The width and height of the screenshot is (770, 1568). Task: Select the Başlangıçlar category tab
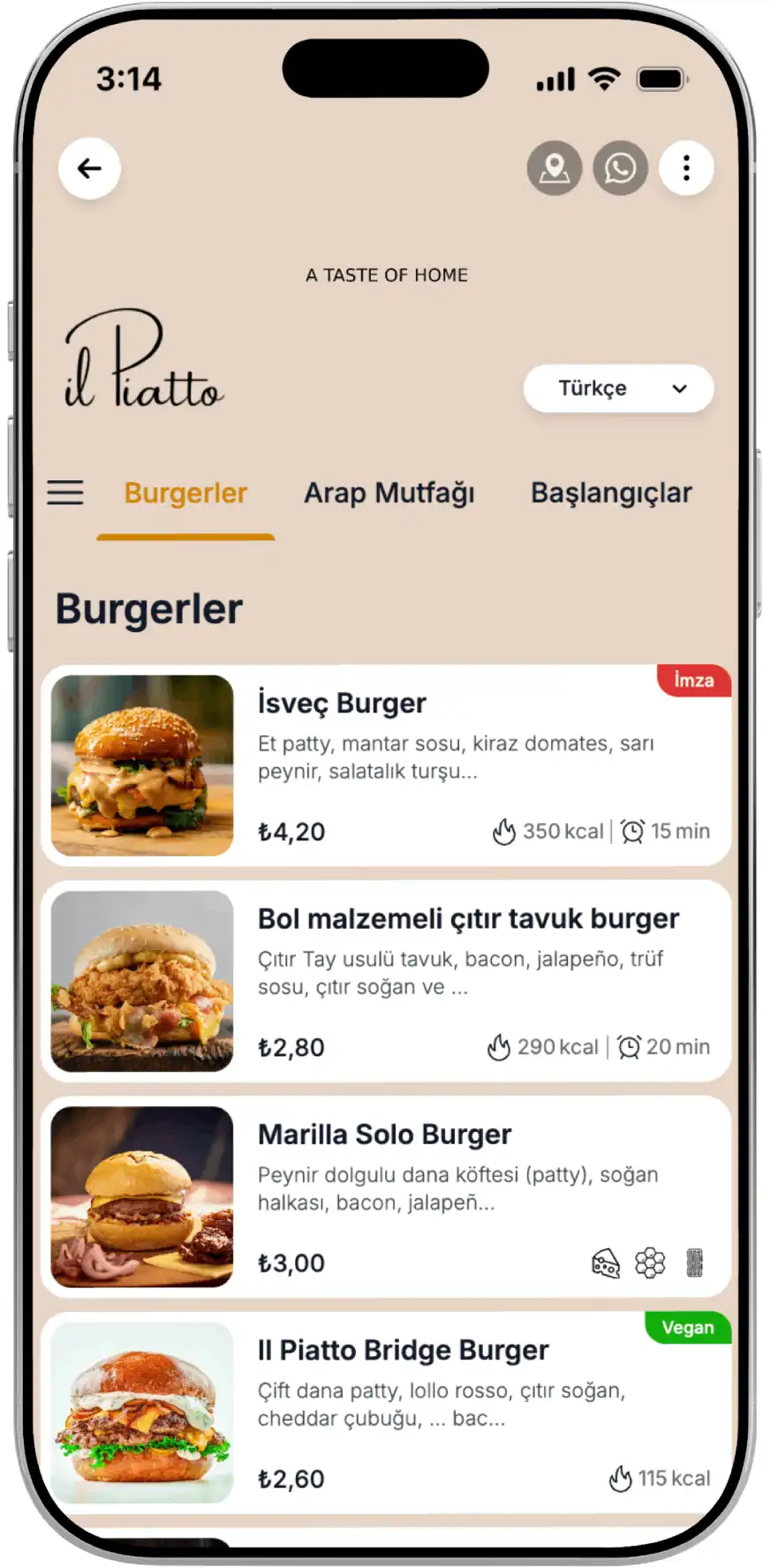[x=611, y=493]
